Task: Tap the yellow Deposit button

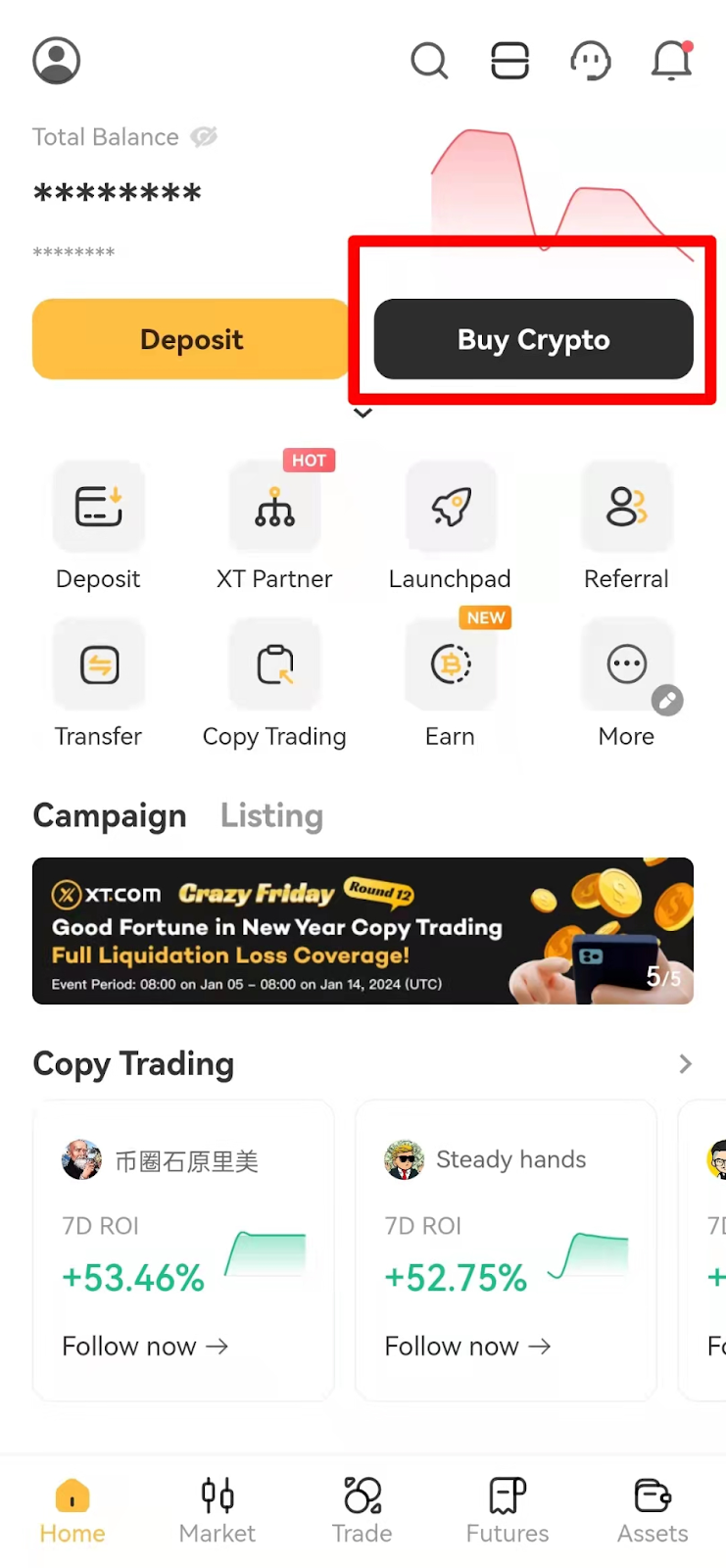Action: [x=191, y=339]
